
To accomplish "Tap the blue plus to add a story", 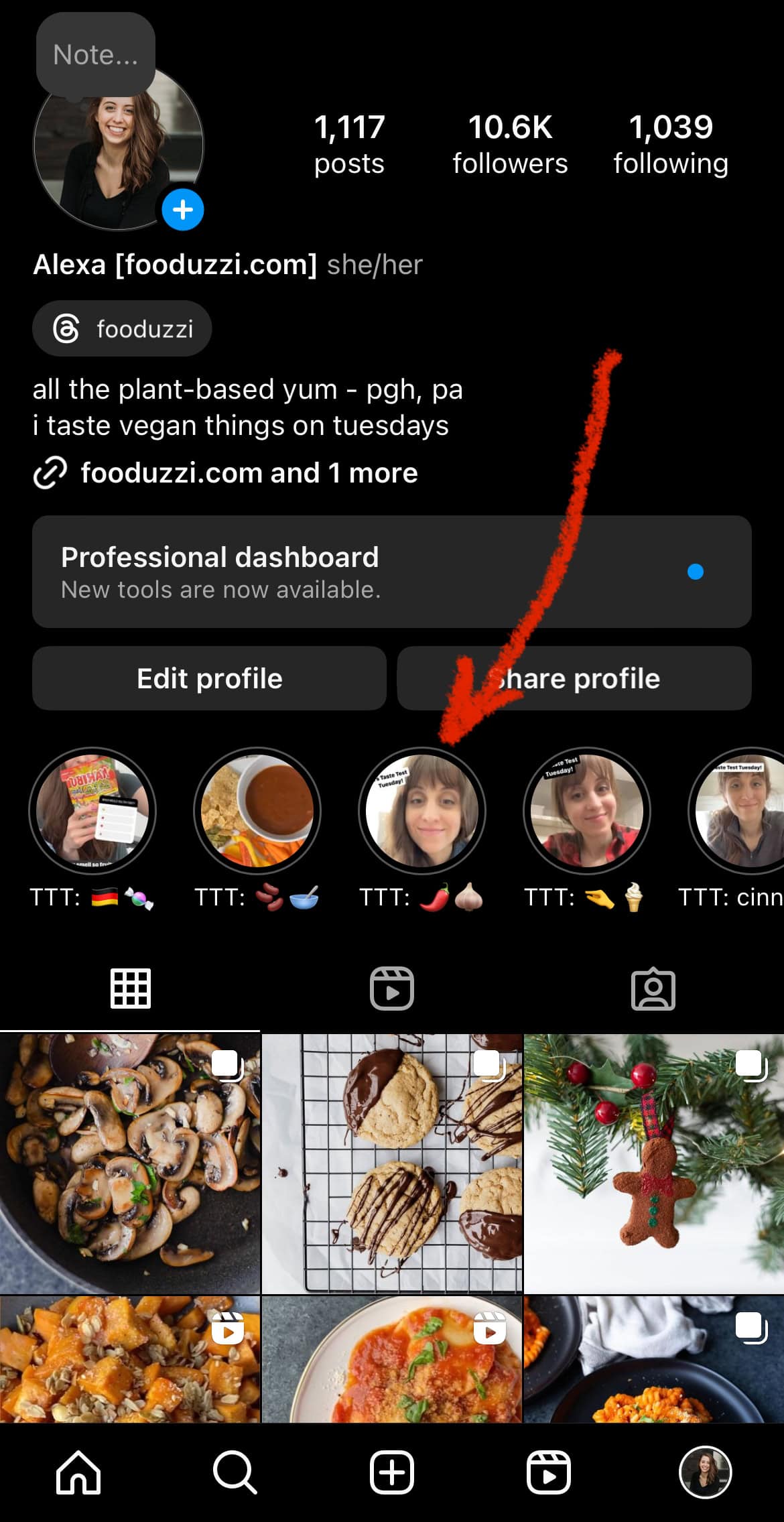I will coord(182,210).
